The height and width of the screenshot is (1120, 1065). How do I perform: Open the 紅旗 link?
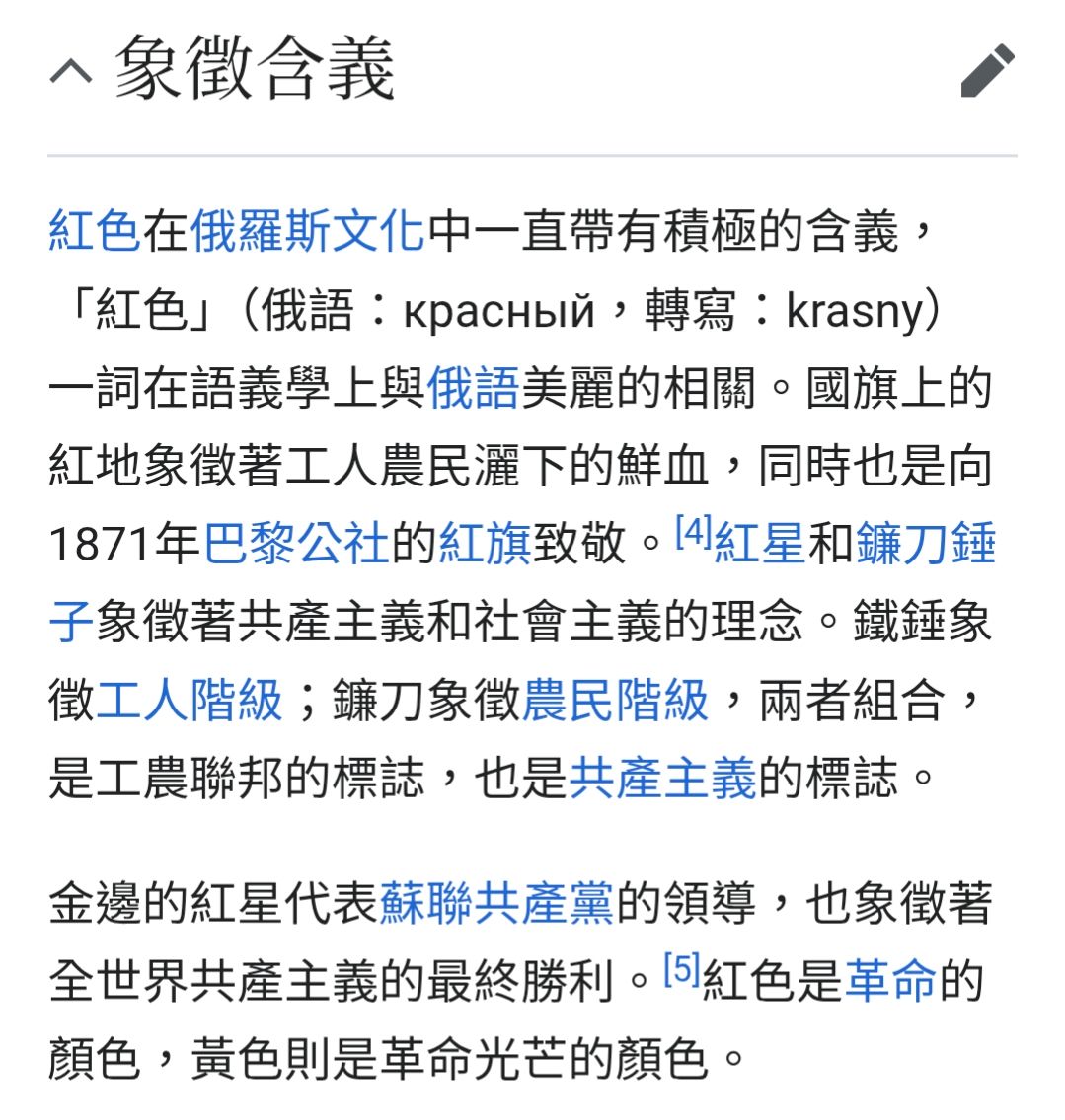pos(485,544)
